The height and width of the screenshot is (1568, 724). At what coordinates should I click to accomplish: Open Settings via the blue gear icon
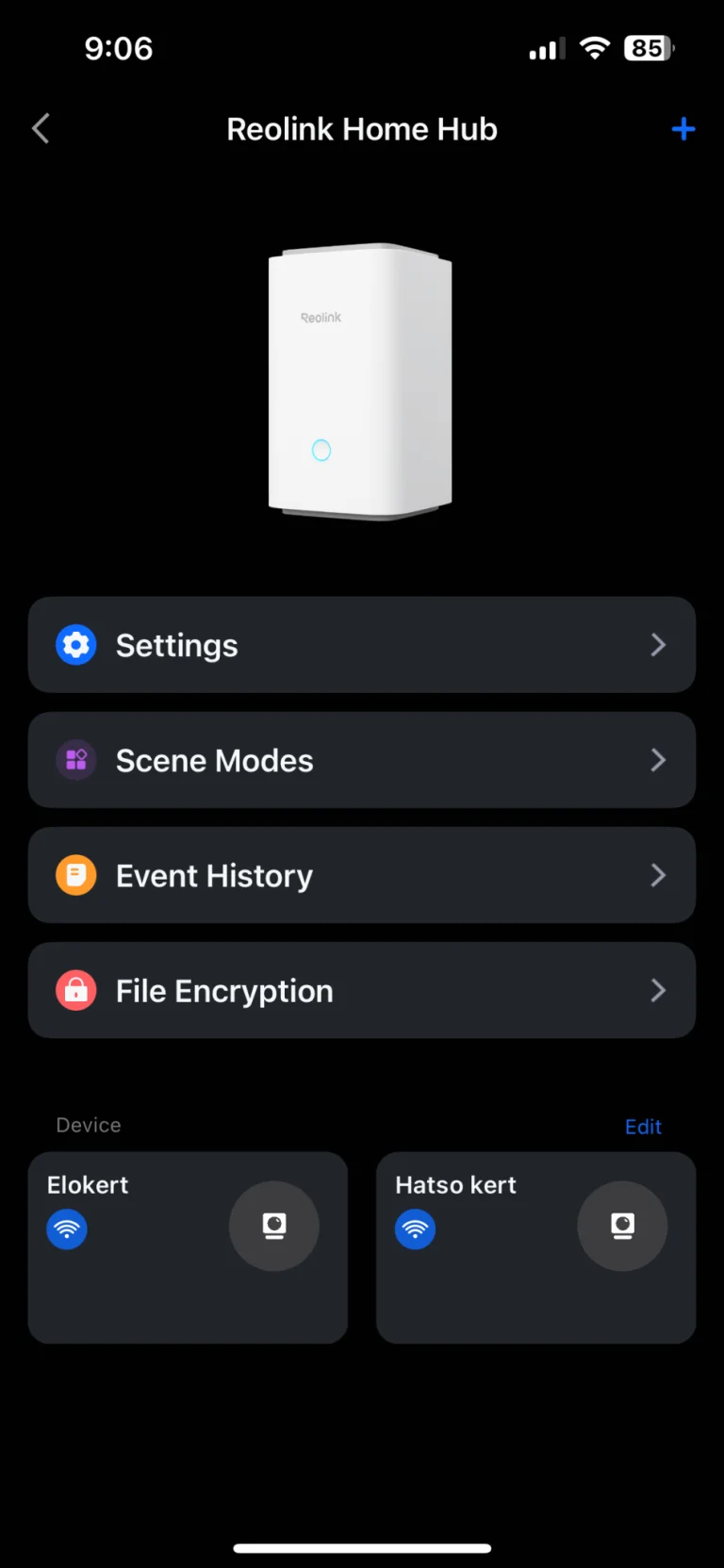tap(75, 645)
